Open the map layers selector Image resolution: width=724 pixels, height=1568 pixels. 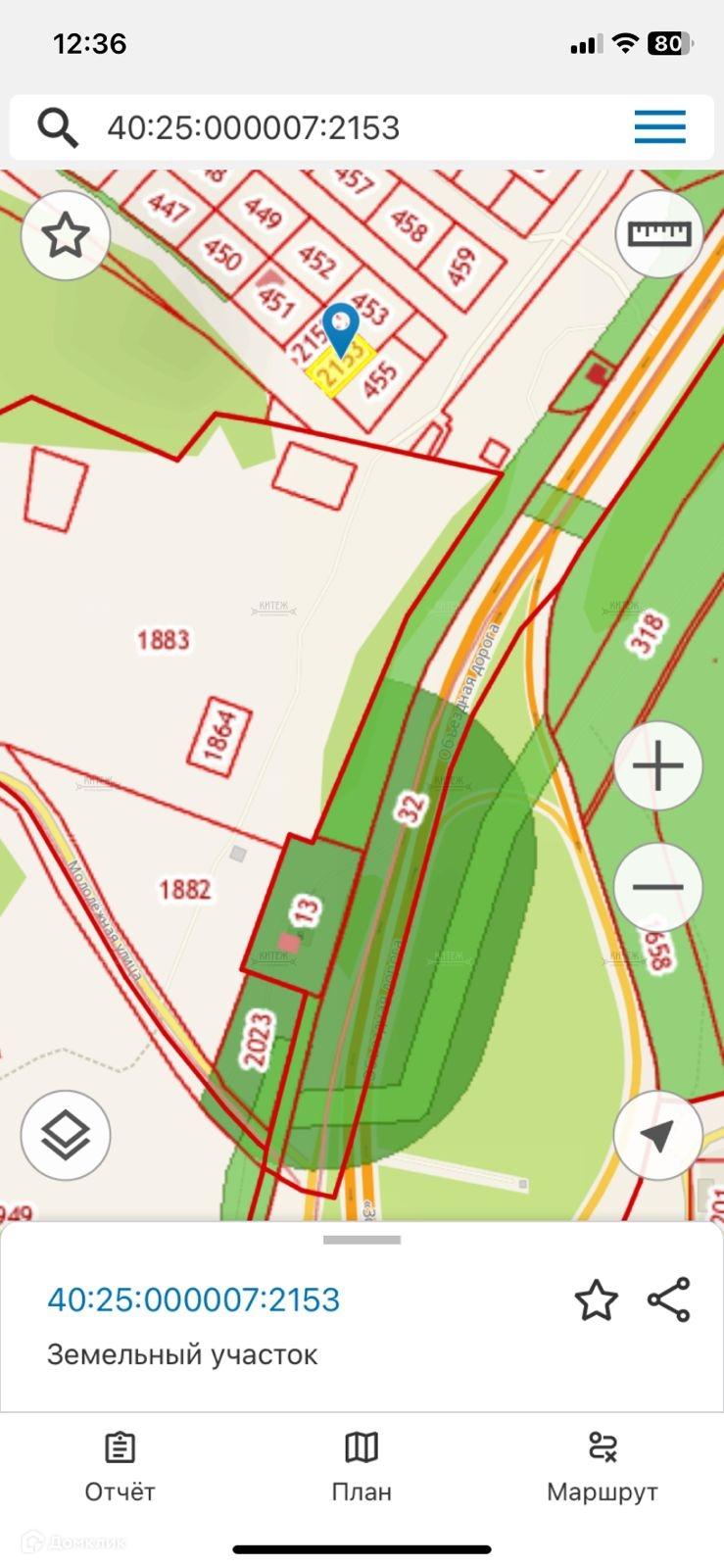pos(66,1135)
